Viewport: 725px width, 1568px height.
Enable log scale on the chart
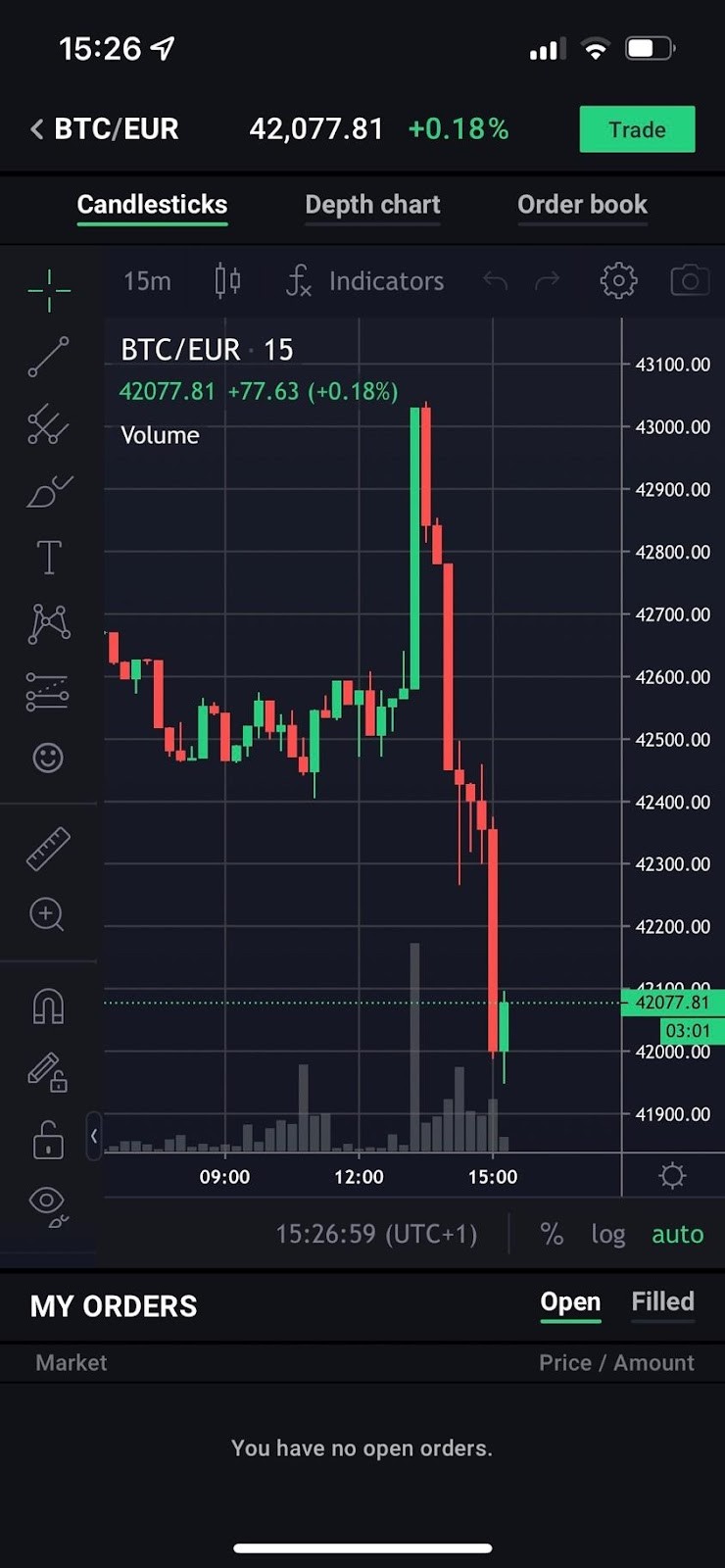(607, 1234)
